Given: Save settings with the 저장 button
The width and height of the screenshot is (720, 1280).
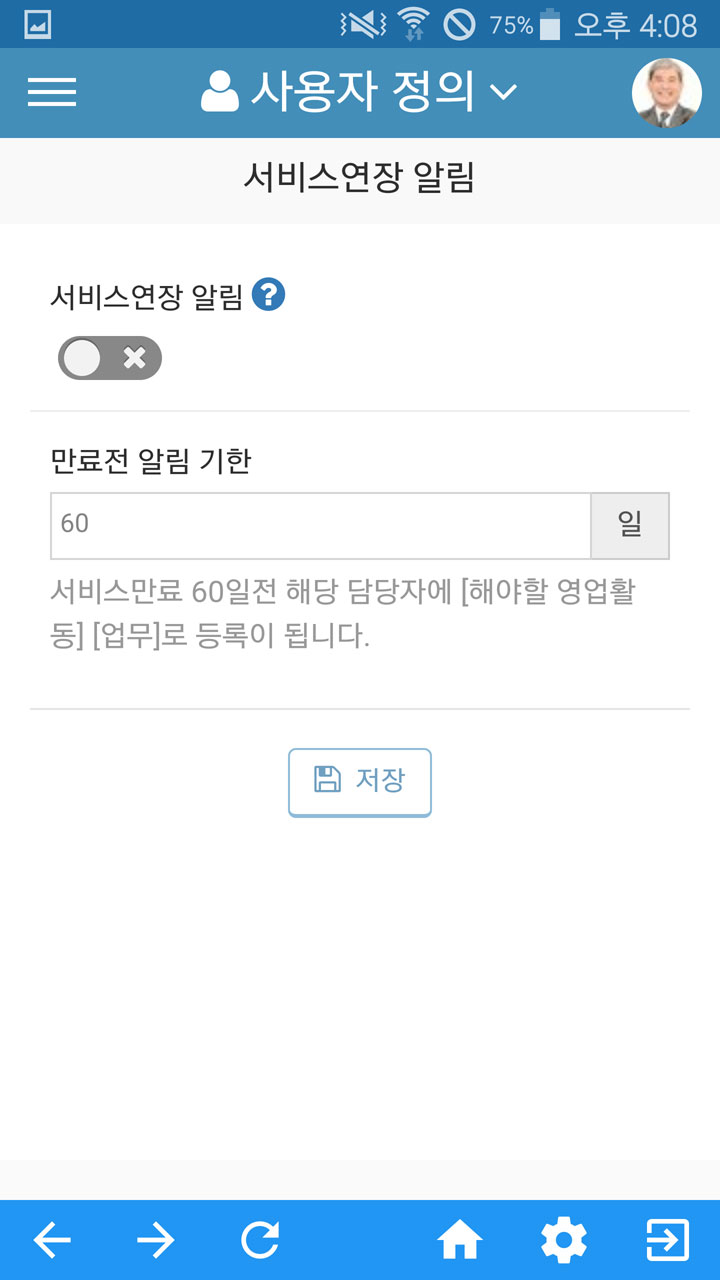Looking at the screenshot, I should [x=360, y=782].
